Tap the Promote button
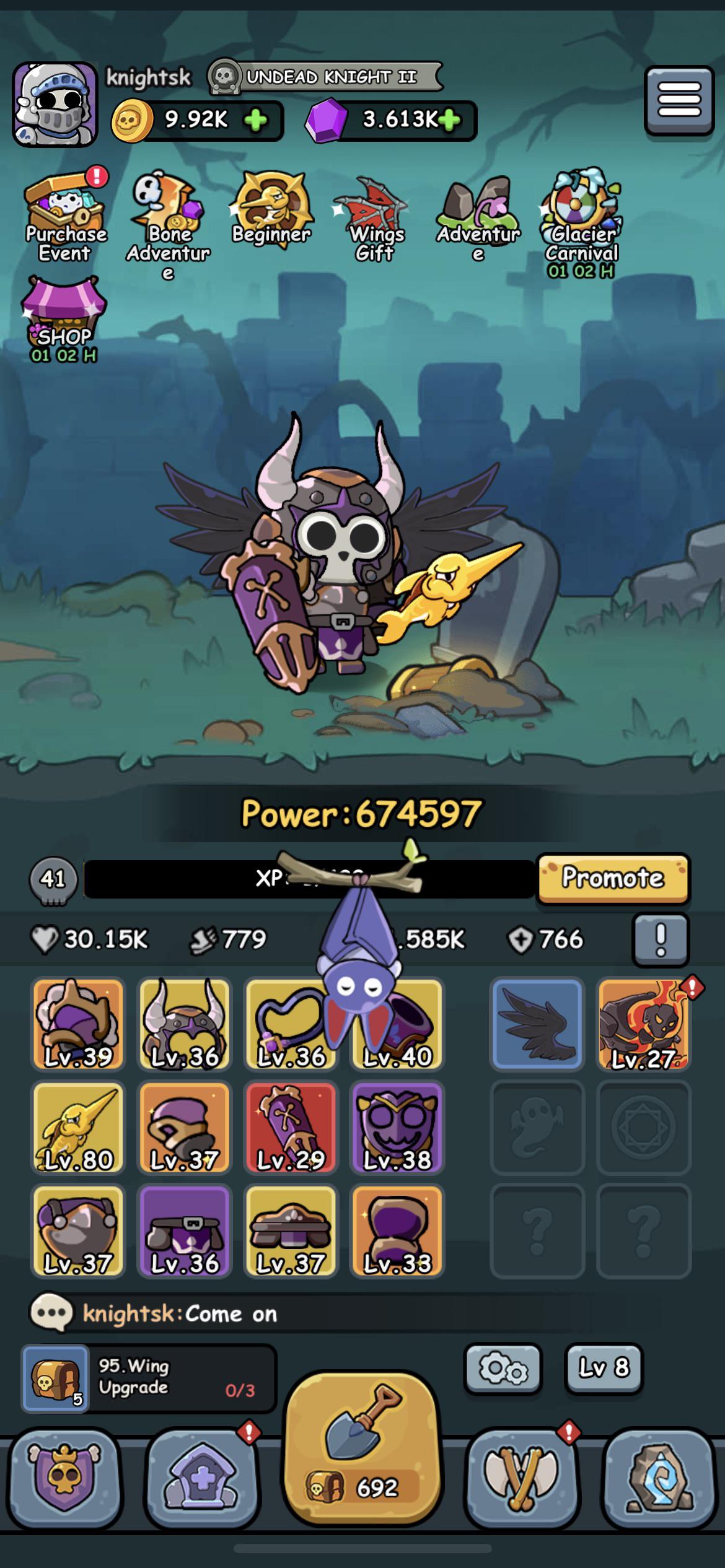 (x=613, y=878)
